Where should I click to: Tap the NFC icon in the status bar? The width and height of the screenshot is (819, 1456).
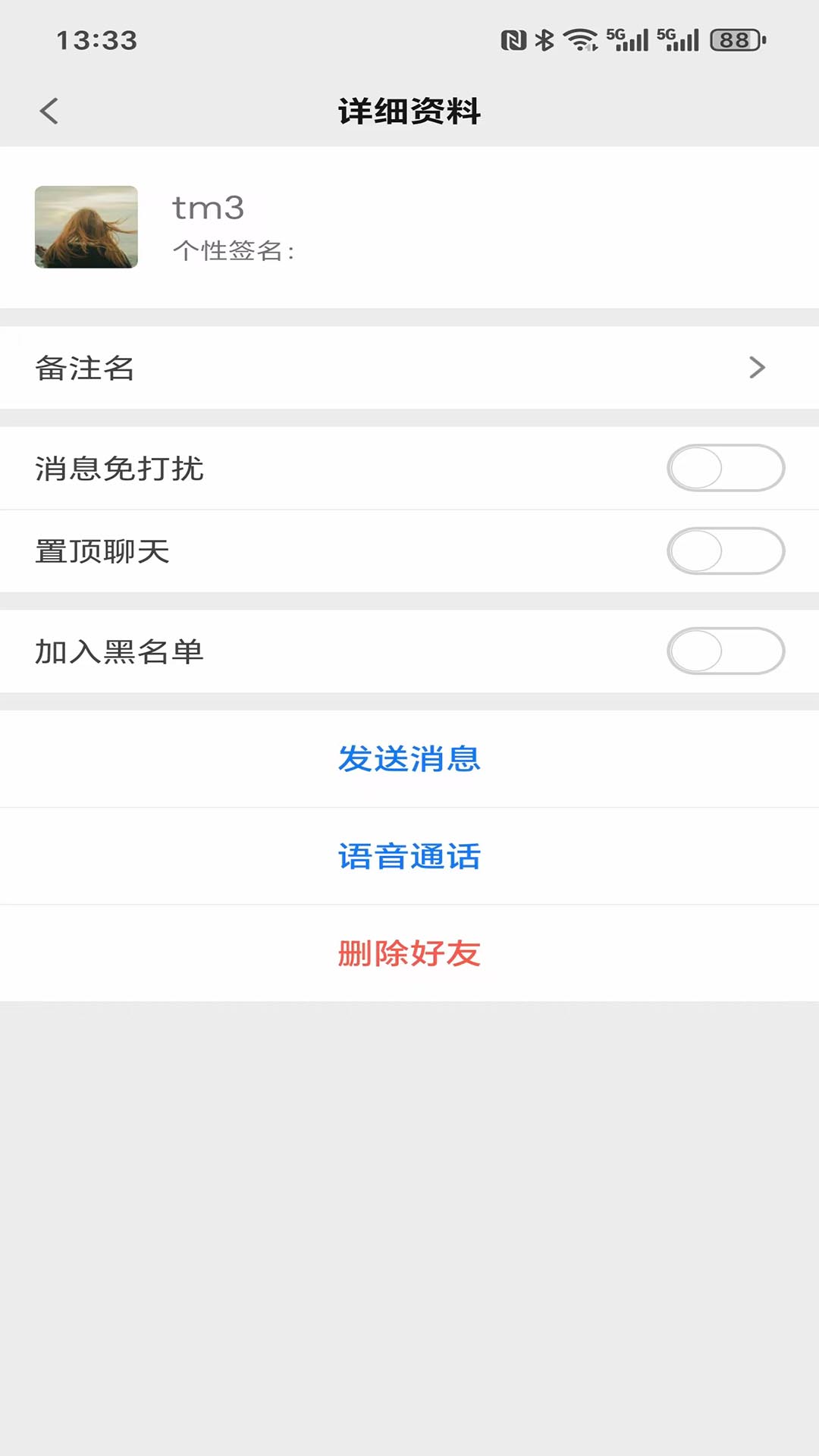coord(512,39)
